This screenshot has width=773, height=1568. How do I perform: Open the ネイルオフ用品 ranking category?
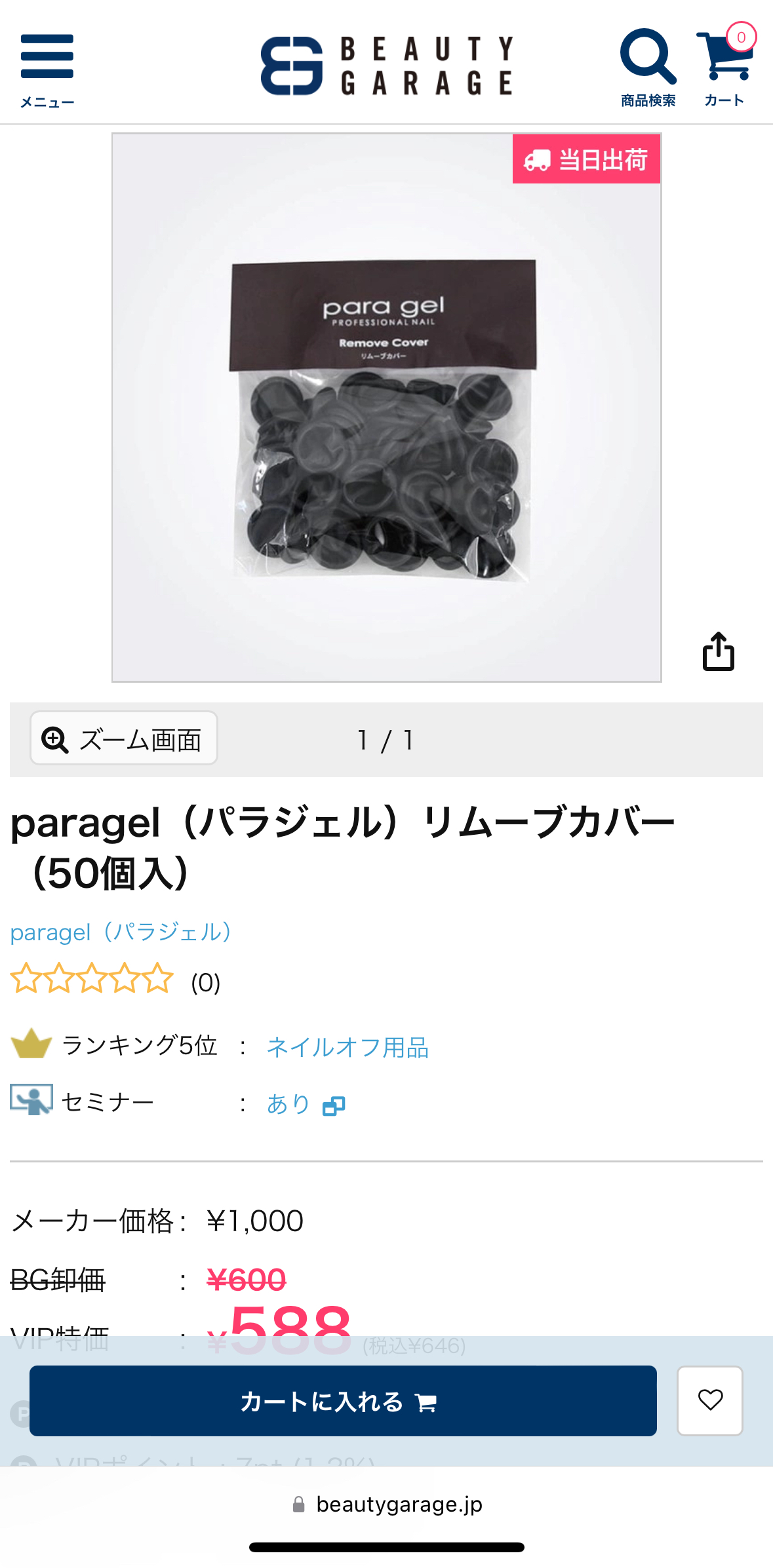[347, 1047]
